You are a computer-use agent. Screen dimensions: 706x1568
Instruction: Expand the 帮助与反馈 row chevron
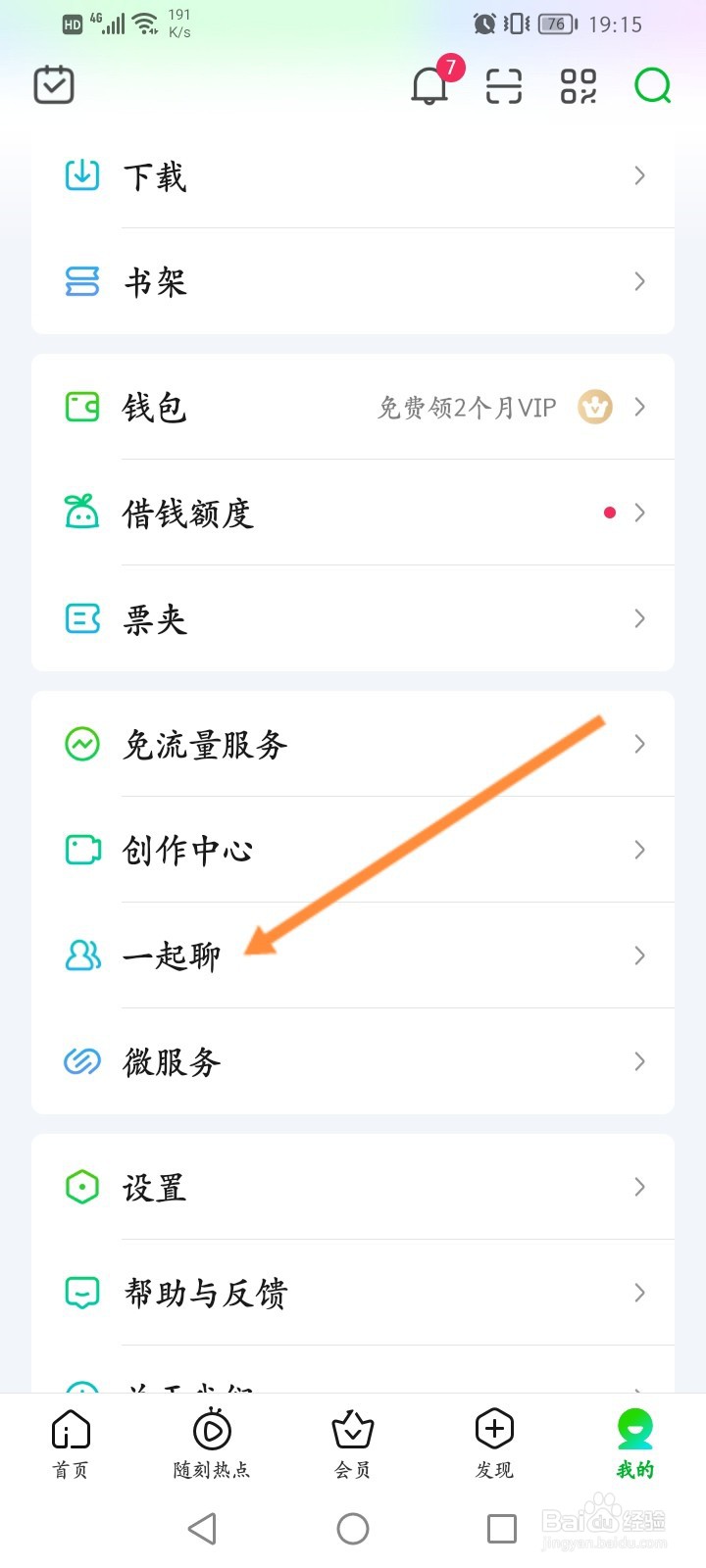[x=639, y=1293]
